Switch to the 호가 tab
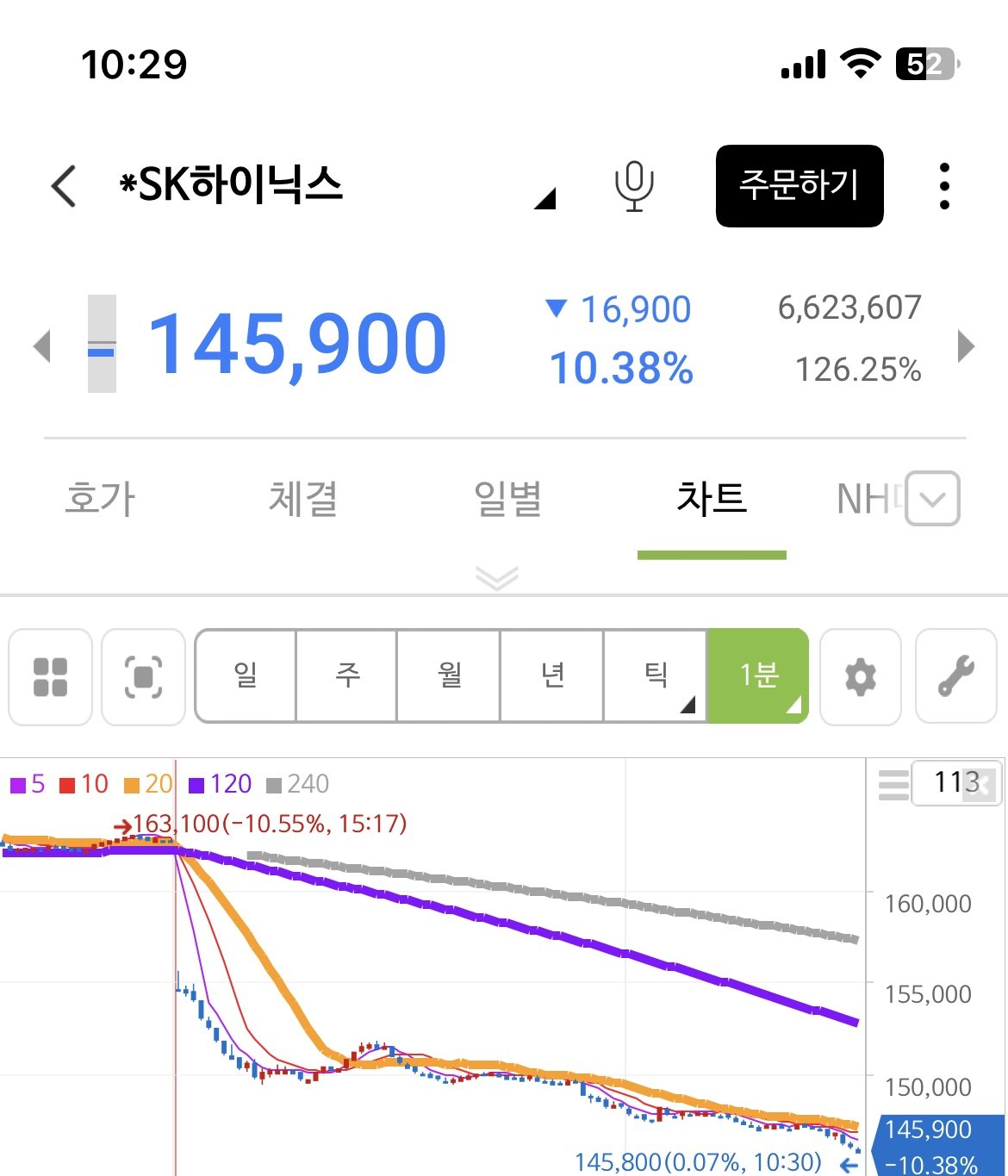Image resolution: width=1008 pixels, height=1176 pixels. (x=100, y=499)
